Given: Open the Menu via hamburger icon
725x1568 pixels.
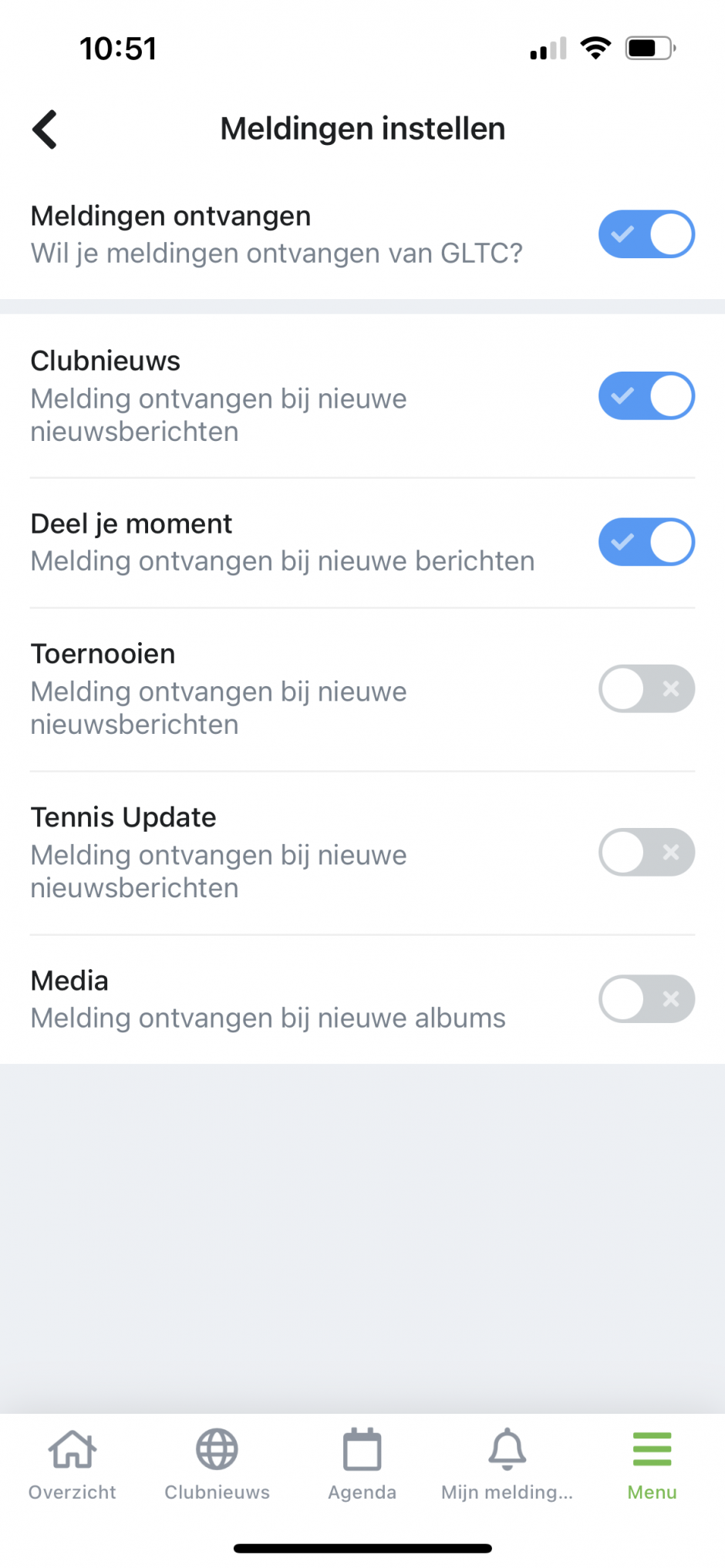Looking at the screenshot, I should [x=652, y=1449].
